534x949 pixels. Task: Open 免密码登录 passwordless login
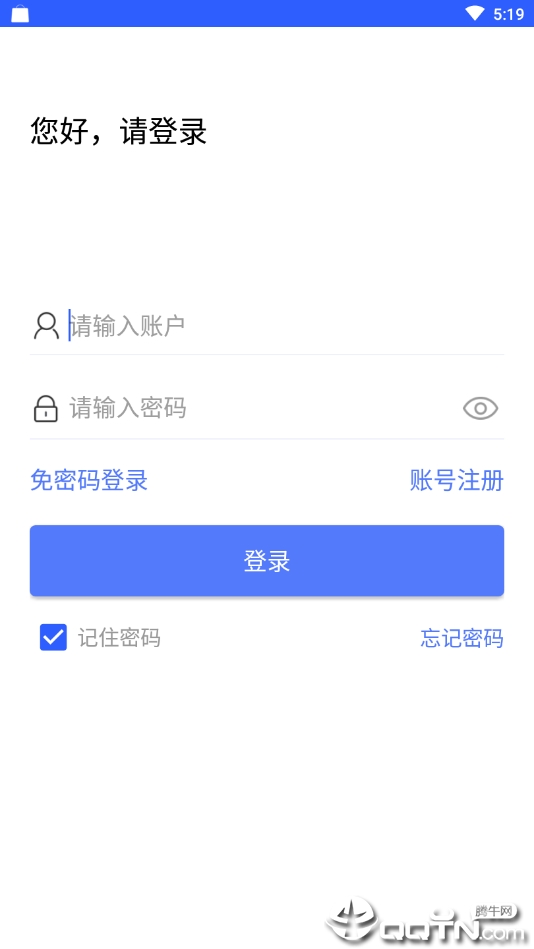point(89,481)
